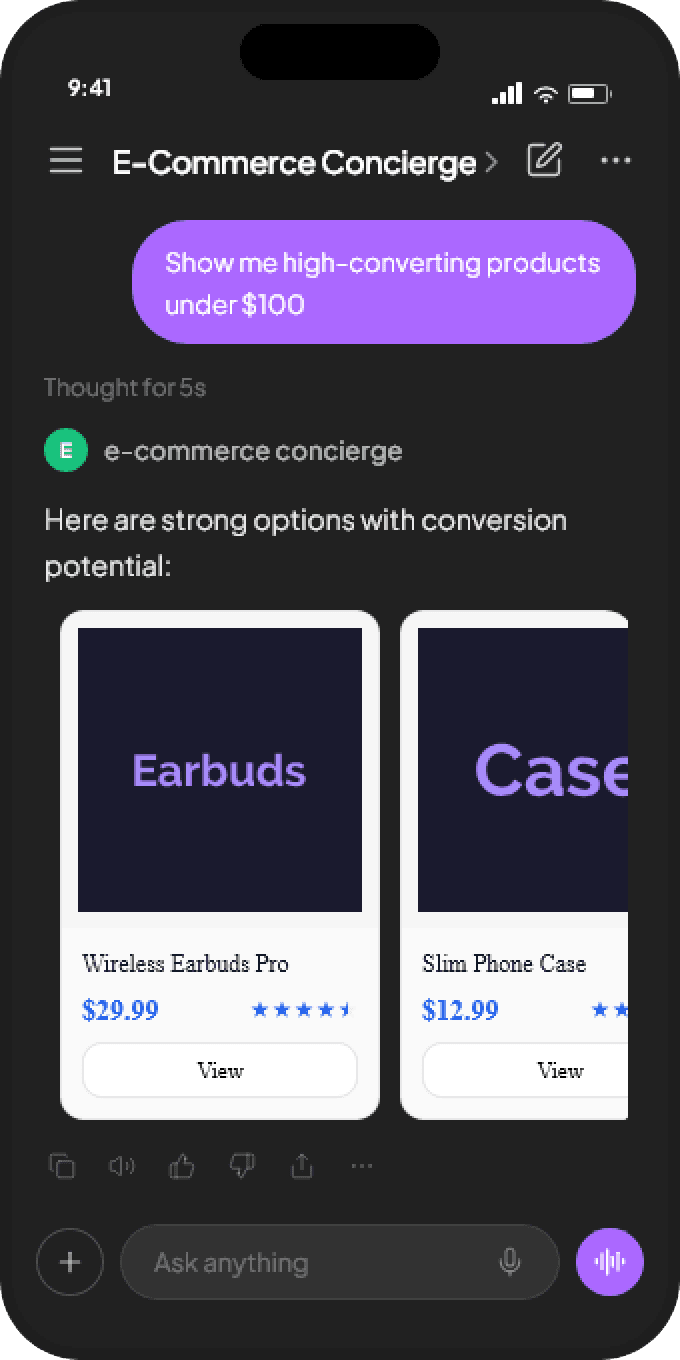
Task: Give the response a thumbs up
Action: point(182,1166)
